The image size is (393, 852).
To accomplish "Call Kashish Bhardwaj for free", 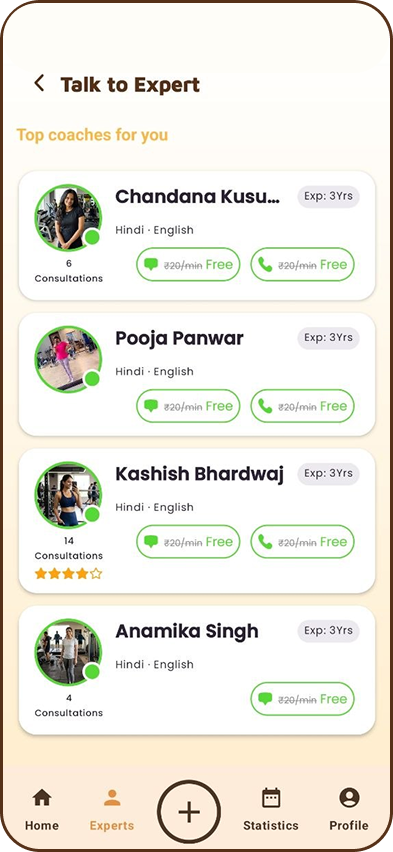I will [x=302, y=542].
